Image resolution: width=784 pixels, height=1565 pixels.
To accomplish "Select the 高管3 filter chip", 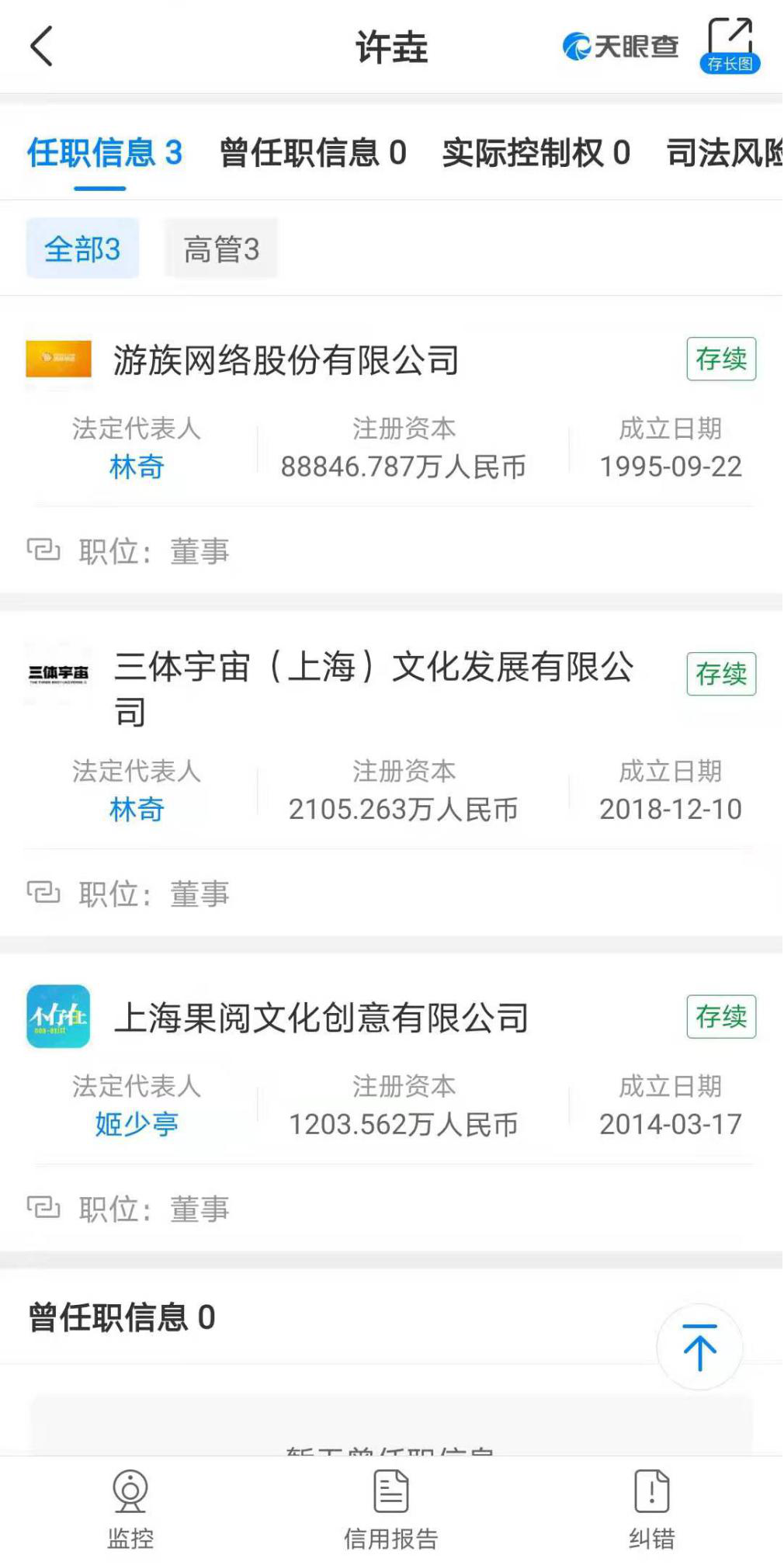I will [x=221, y=249].
